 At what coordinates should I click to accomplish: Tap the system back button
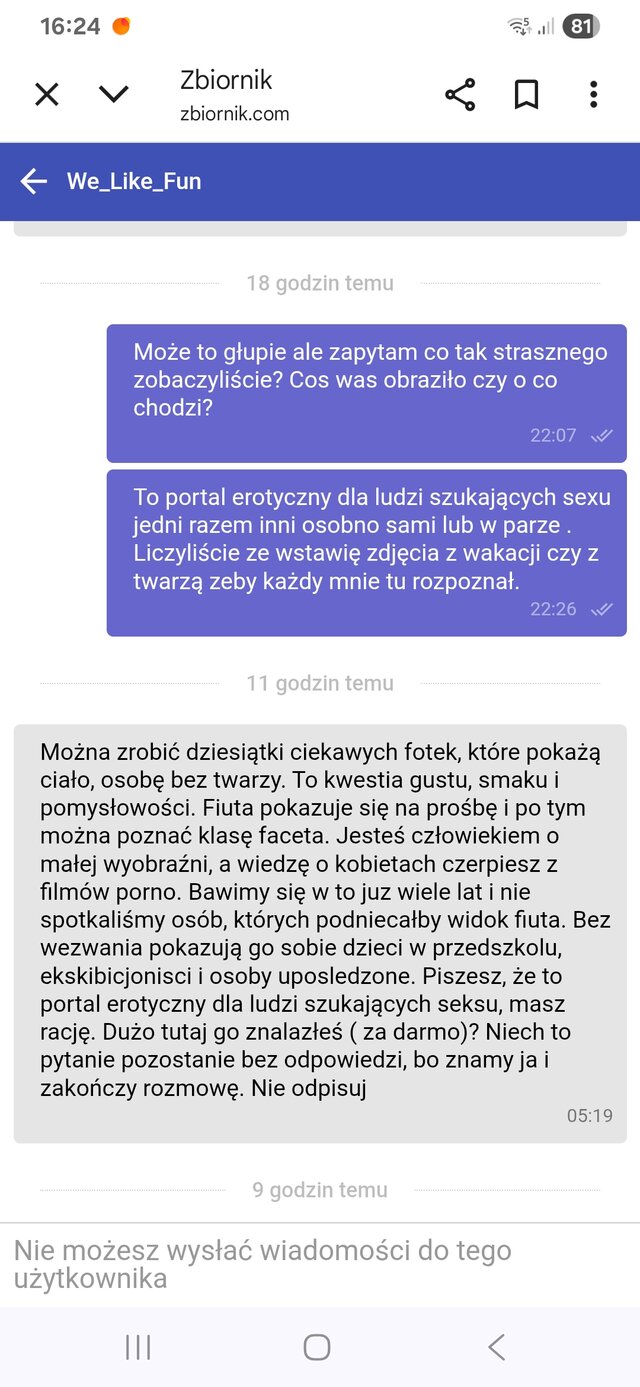(x=496, y=1347)
